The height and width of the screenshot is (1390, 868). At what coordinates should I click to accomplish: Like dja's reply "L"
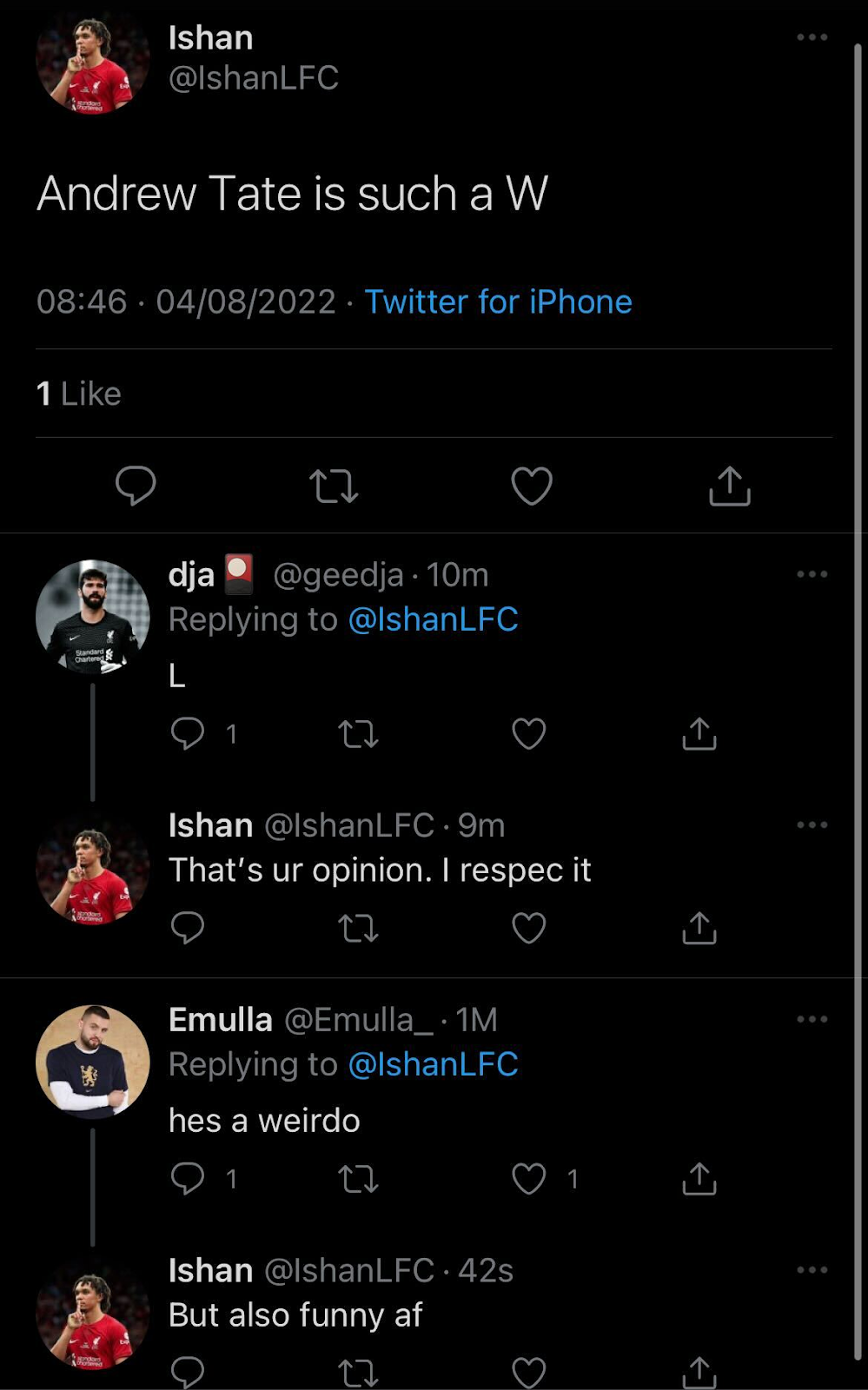coord(528,734)
